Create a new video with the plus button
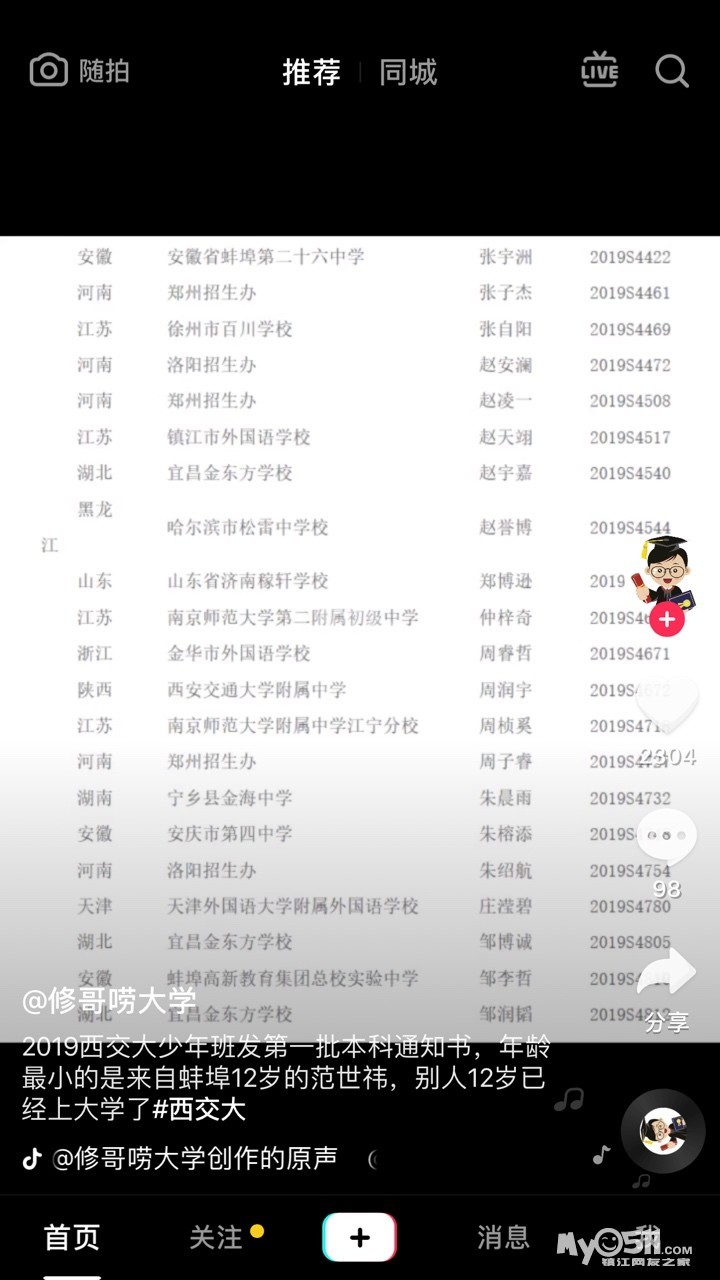720x1280 pixels. point(359,1237)
